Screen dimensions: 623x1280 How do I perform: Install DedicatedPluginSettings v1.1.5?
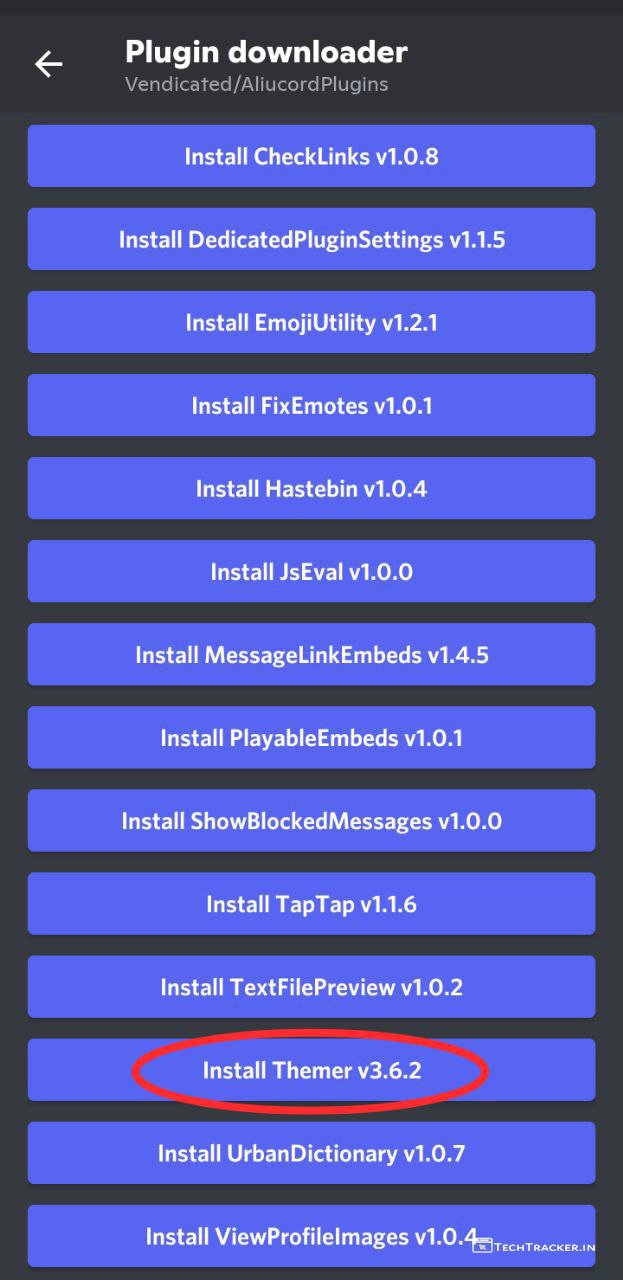[311, 239]
